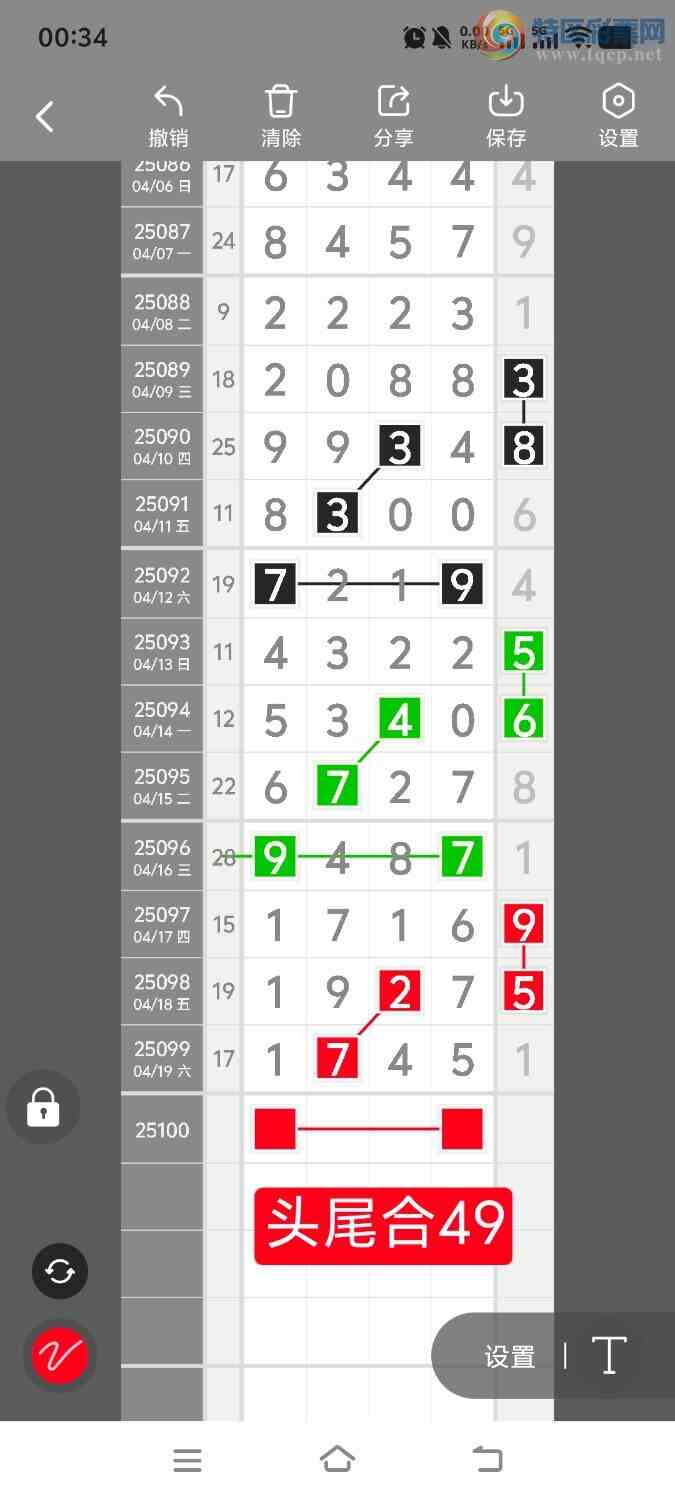Share the chart via 分享
675x1500 pixels.
pos(393,117)
